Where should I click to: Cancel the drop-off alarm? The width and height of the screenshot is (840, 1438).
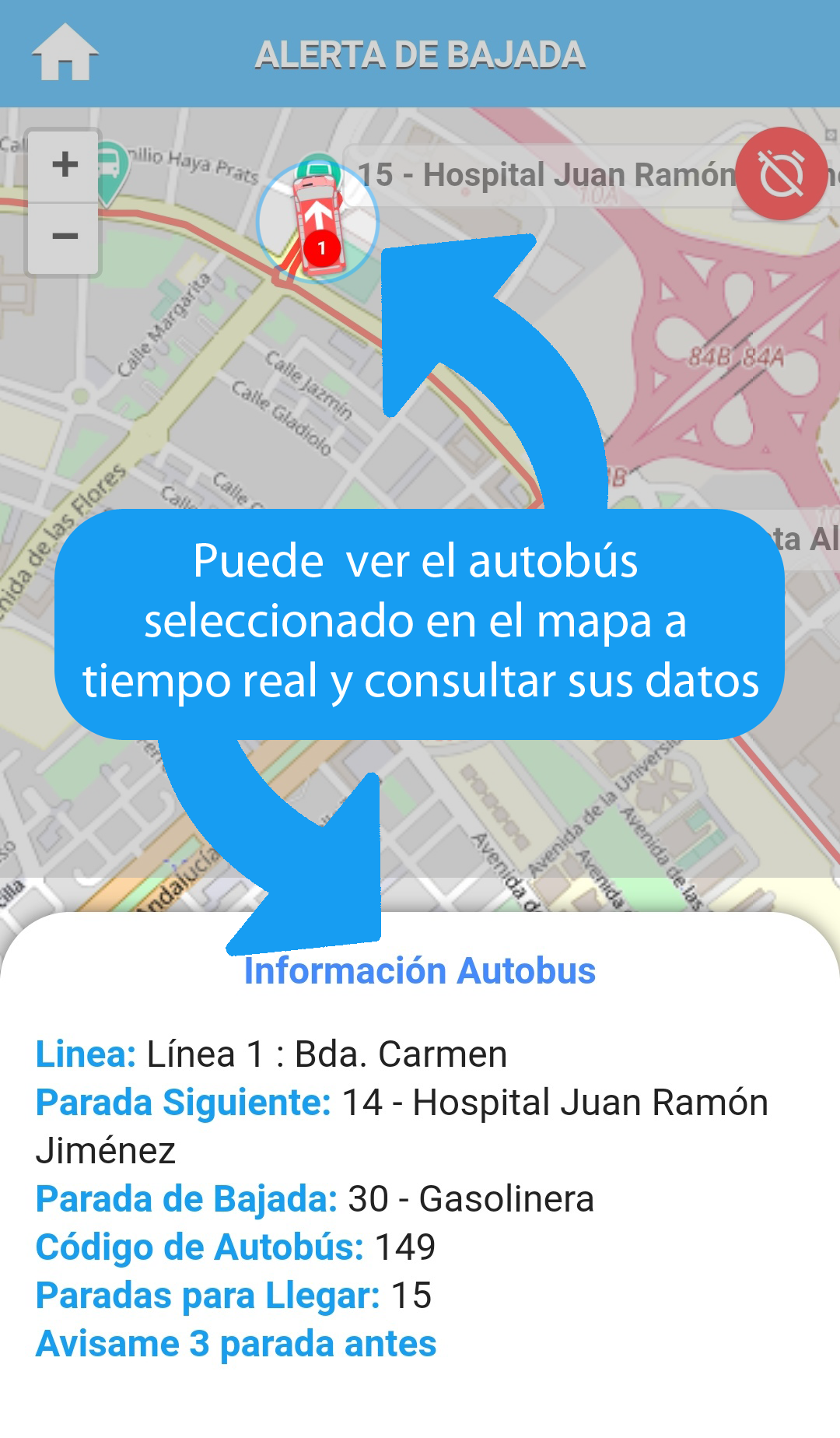tap(781, 174)
